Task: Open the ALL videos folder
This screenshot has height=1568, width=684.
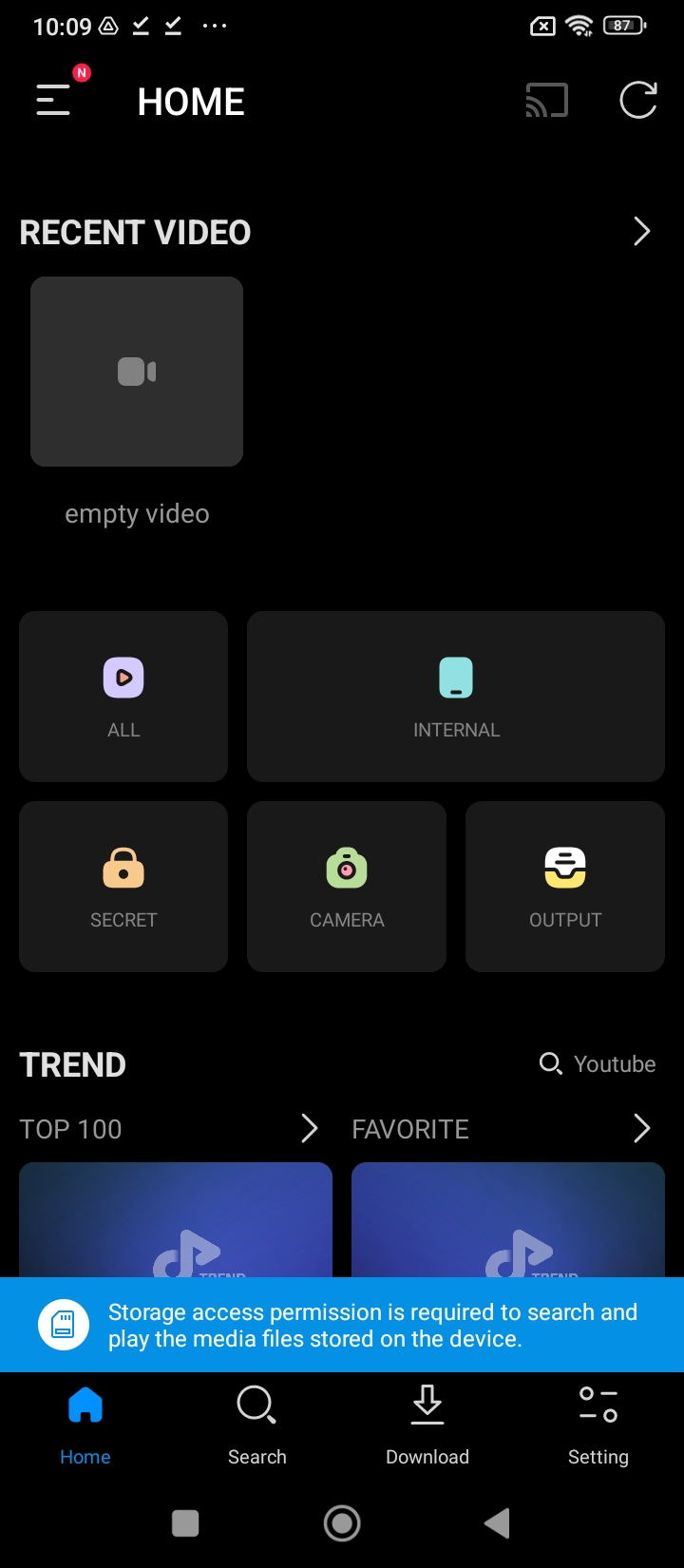Action: click(123, 697)
